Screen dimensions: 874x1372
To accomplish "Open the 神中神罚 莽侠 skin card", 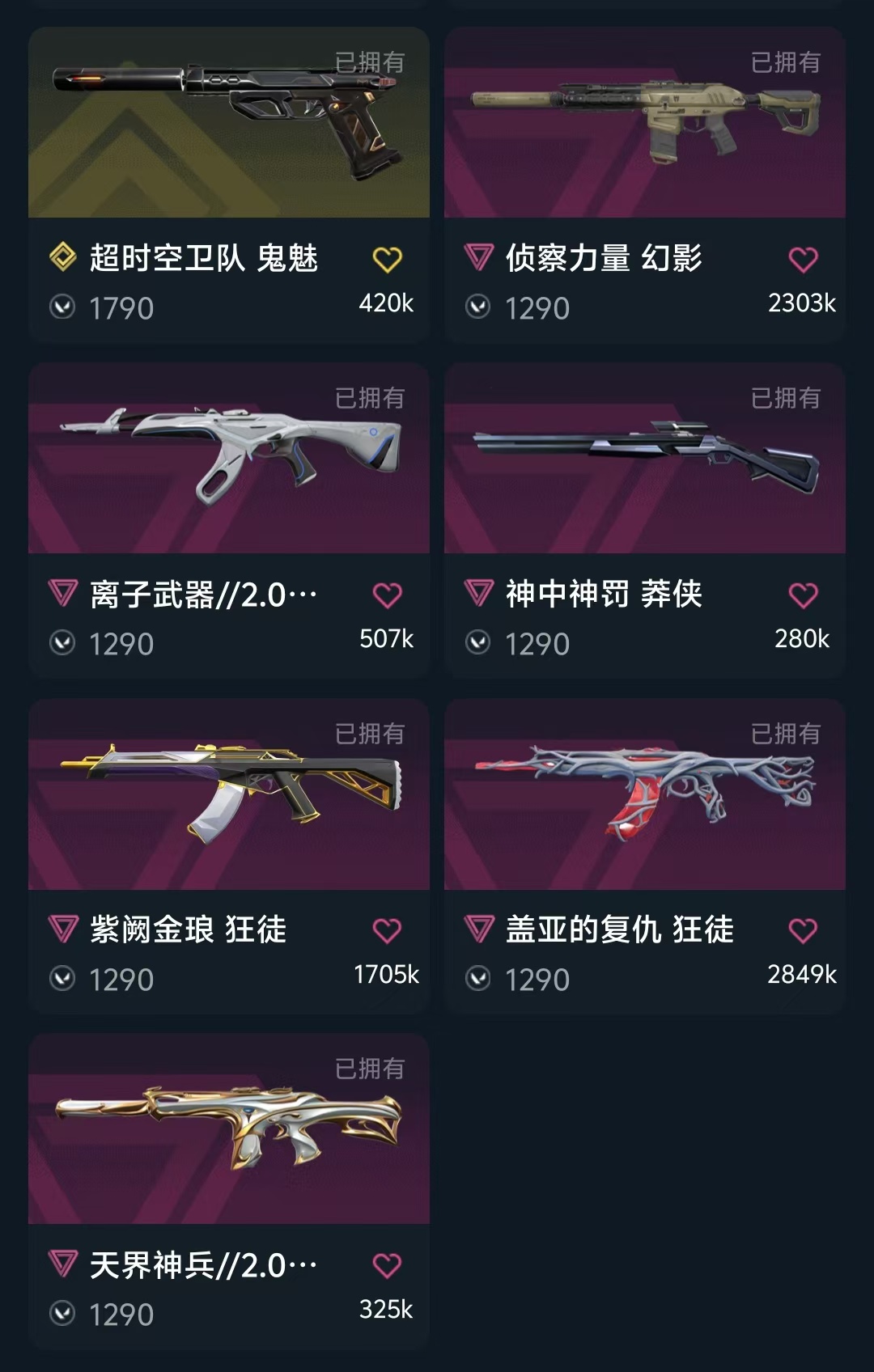I will [645, 521].
